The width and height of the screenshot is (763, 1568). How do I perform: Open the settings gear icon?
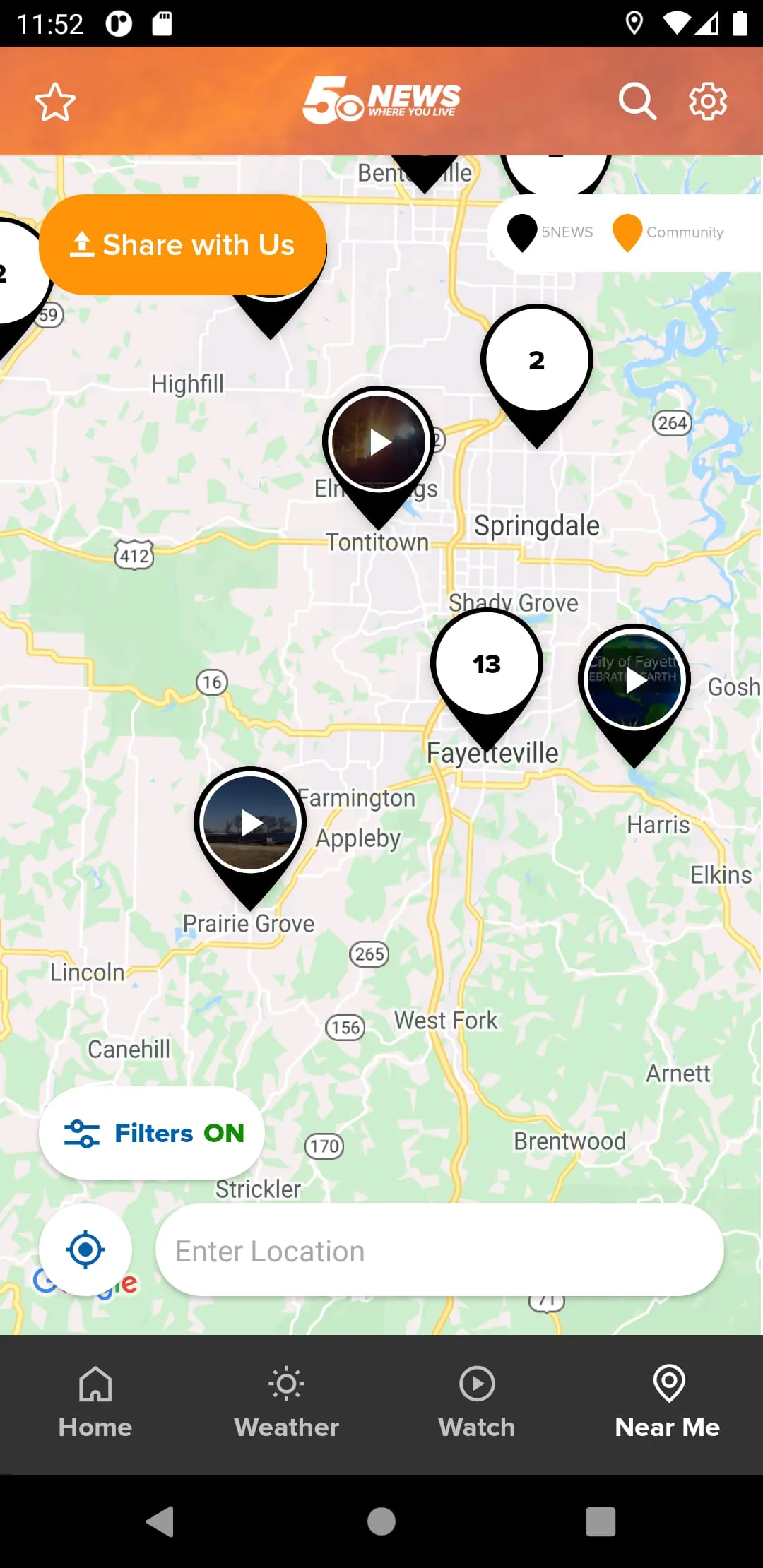(706, 101)
